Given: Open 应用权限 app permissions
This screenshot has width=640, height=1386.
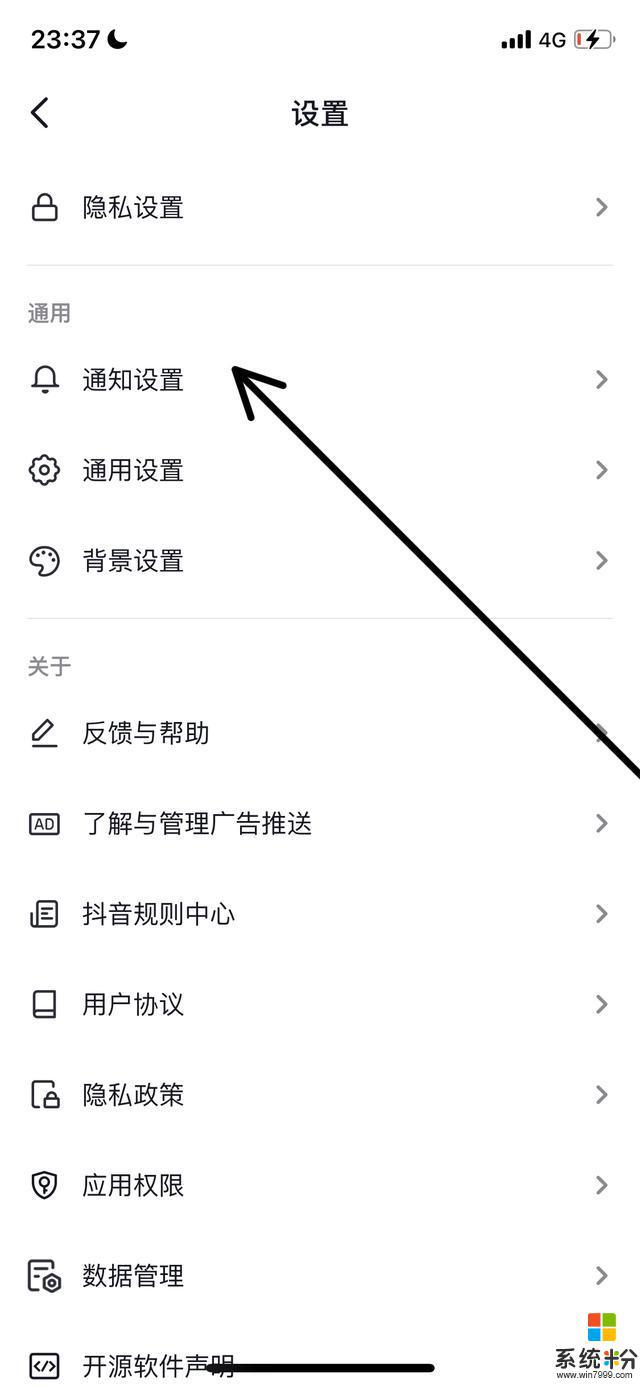Looking at the screenshot, I should point(133,1185).
